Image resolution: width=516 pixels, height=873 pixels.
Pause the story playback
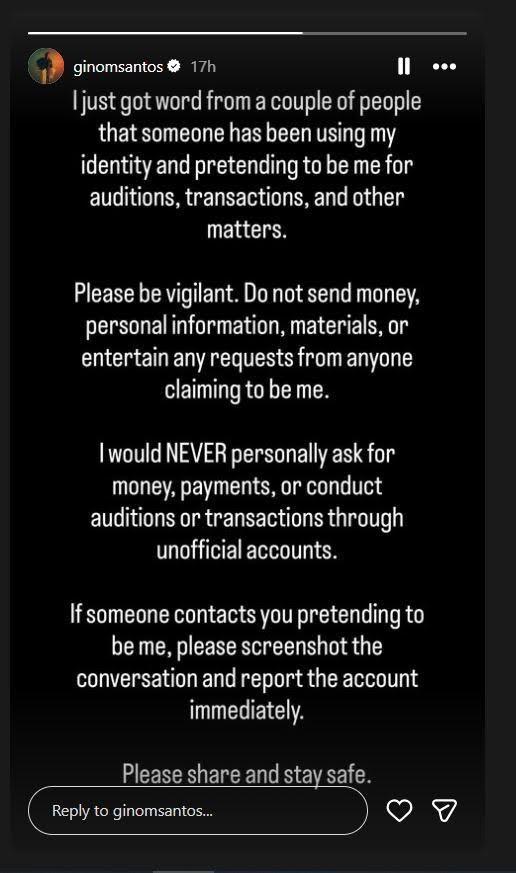[x=404, y=66]
